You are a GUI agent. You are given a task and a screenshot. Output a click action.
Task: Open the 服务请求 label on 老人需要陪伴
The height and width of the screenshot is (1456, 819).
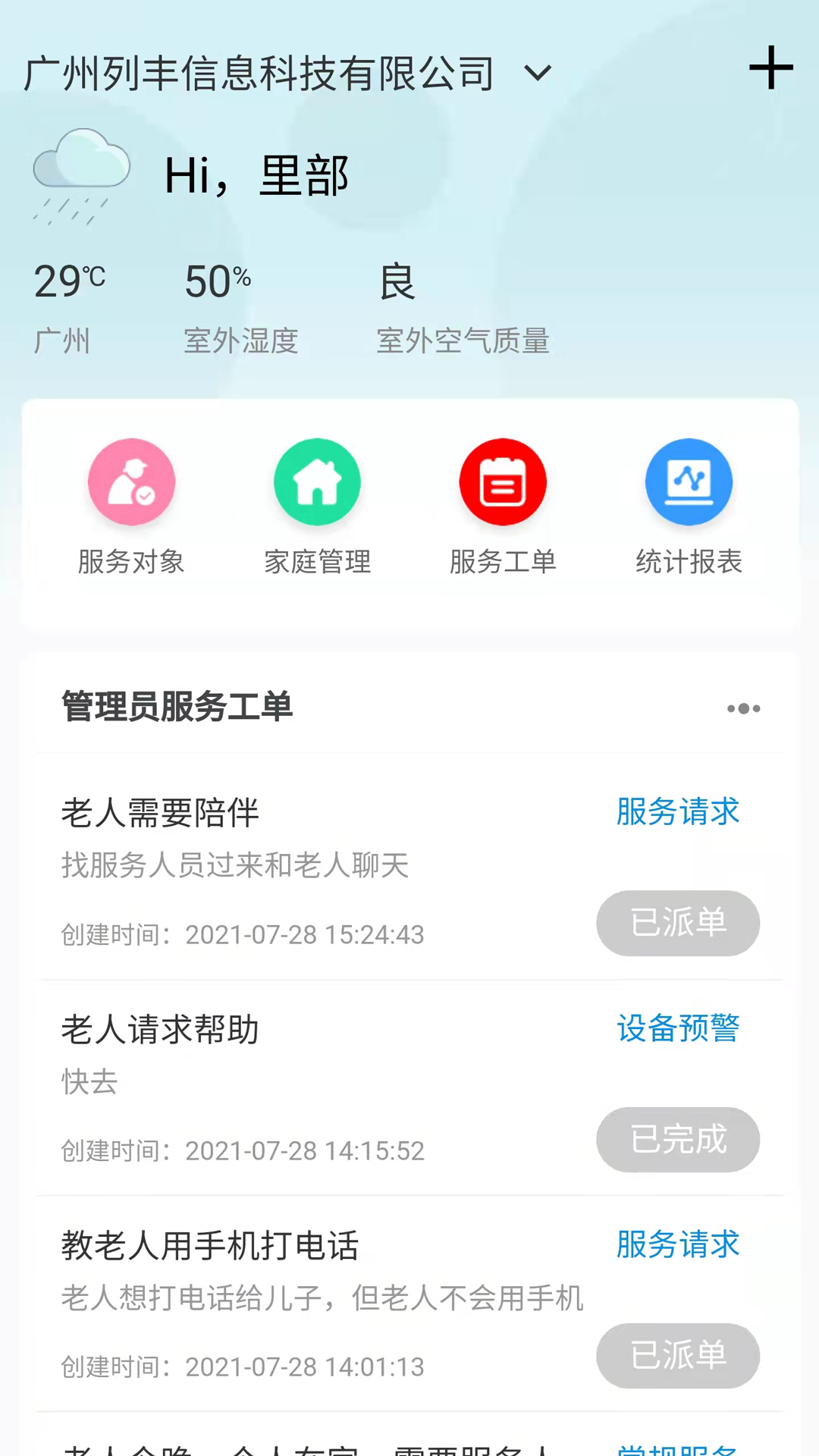(x=677, y=812)
